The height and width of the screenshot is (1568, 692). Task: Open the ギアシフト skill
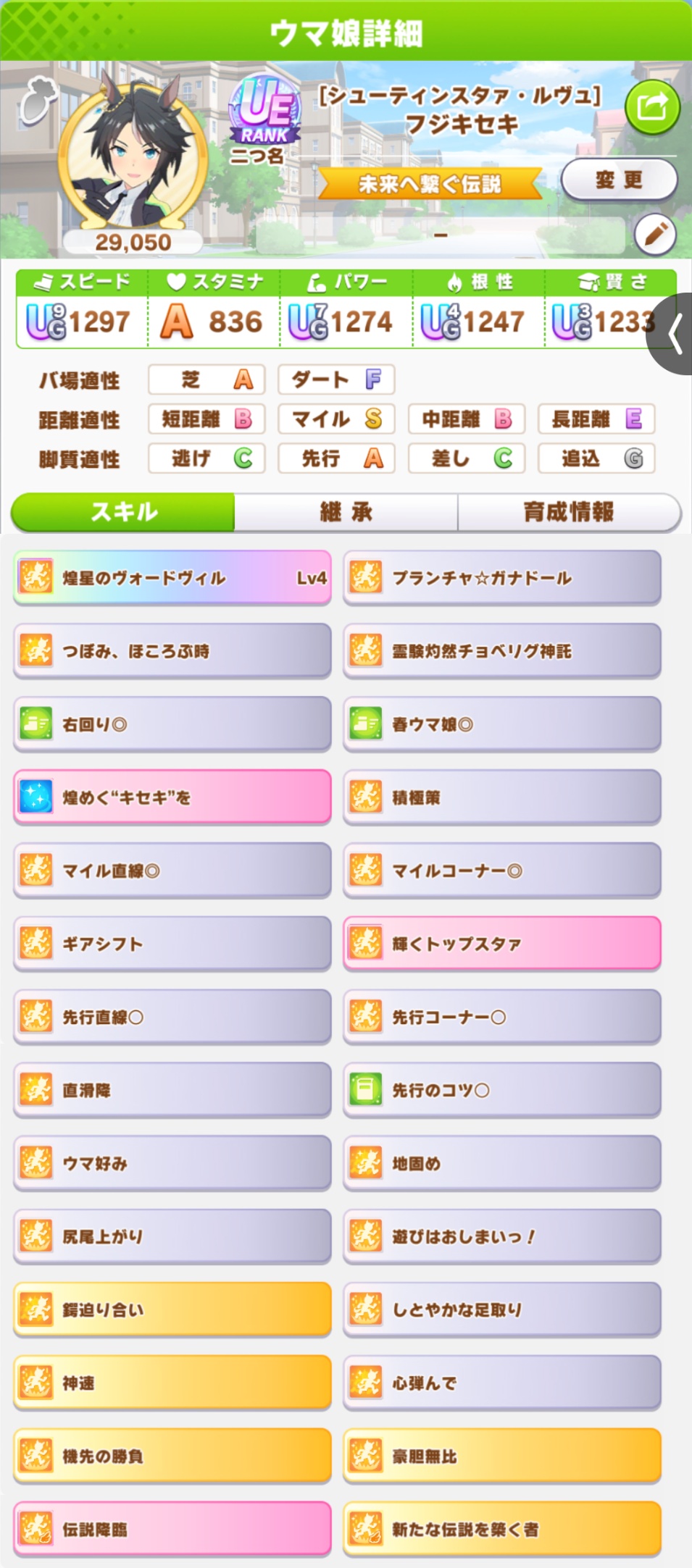coord(172,944)
